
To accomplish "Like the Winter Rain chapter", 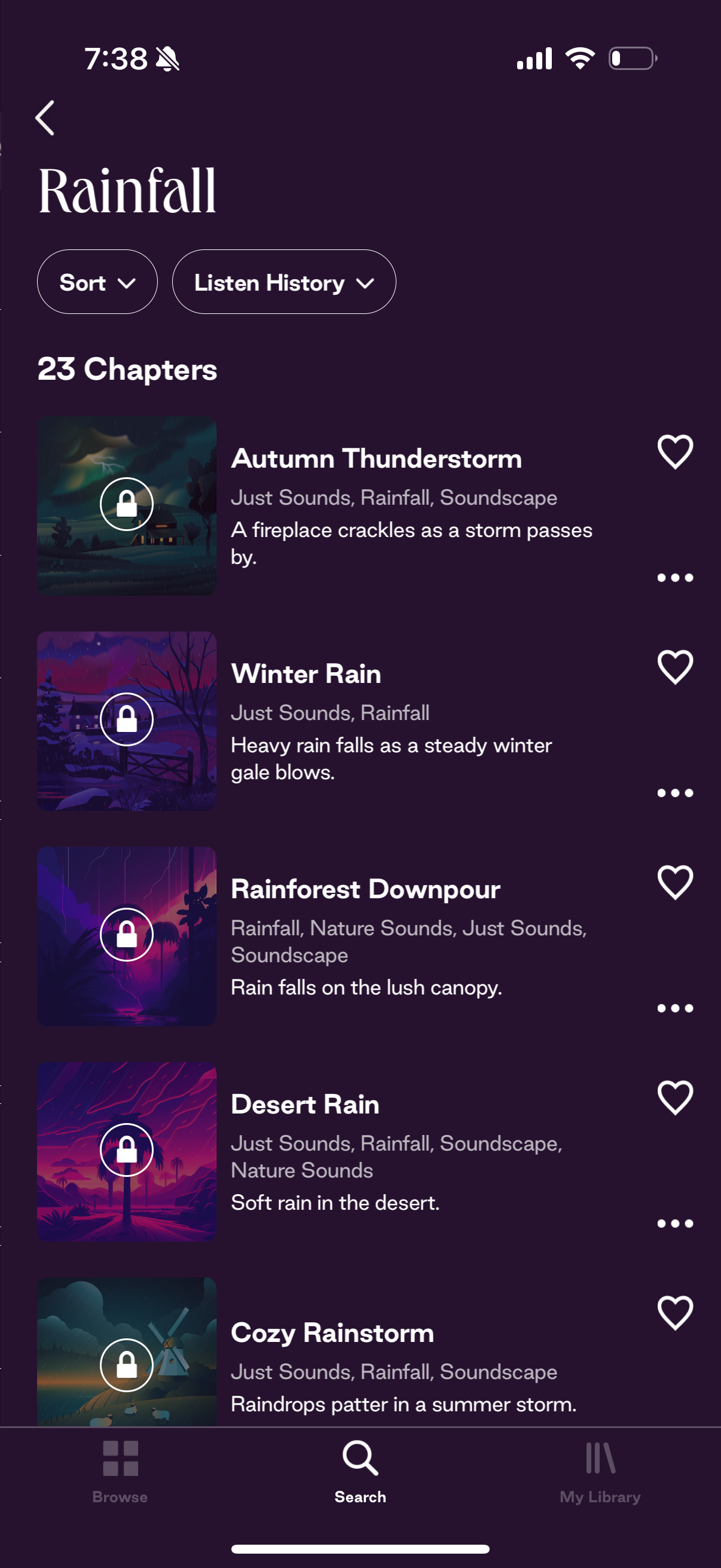I will pos(675,667).
